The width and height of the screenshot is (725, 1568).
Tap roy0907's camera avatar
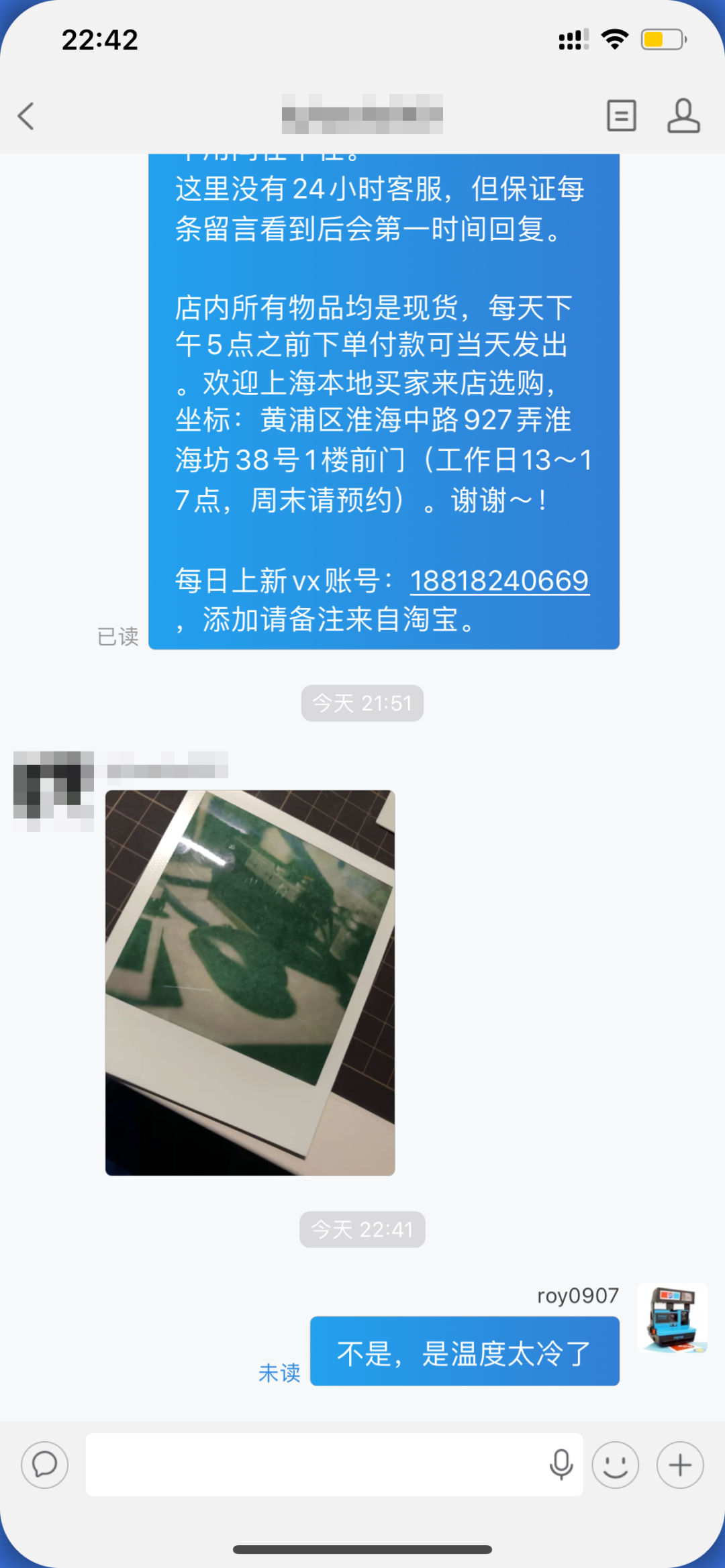[x=672, y=1318]
